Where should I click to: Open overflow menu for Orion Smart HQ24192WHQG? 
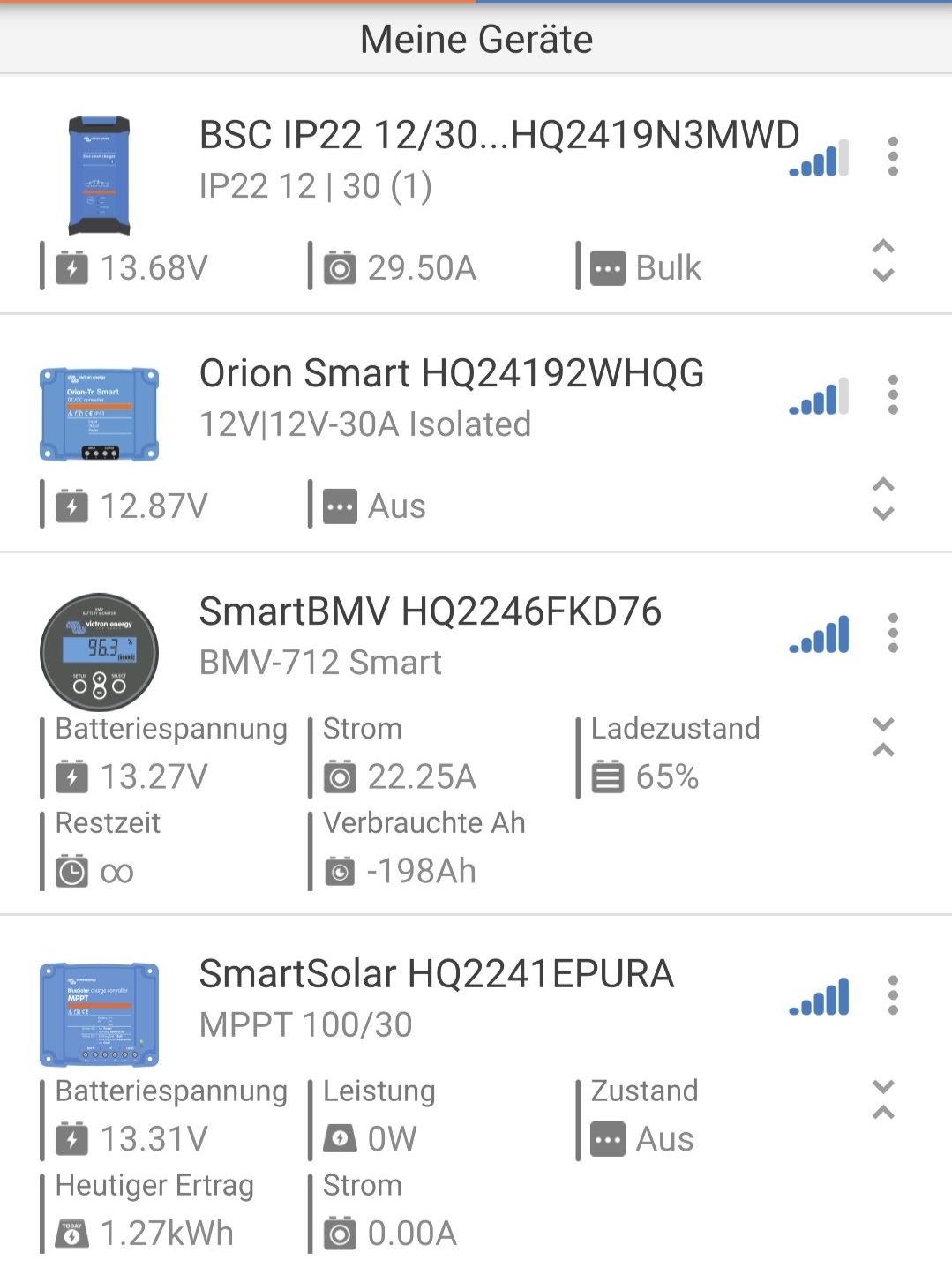coord(893,395)
